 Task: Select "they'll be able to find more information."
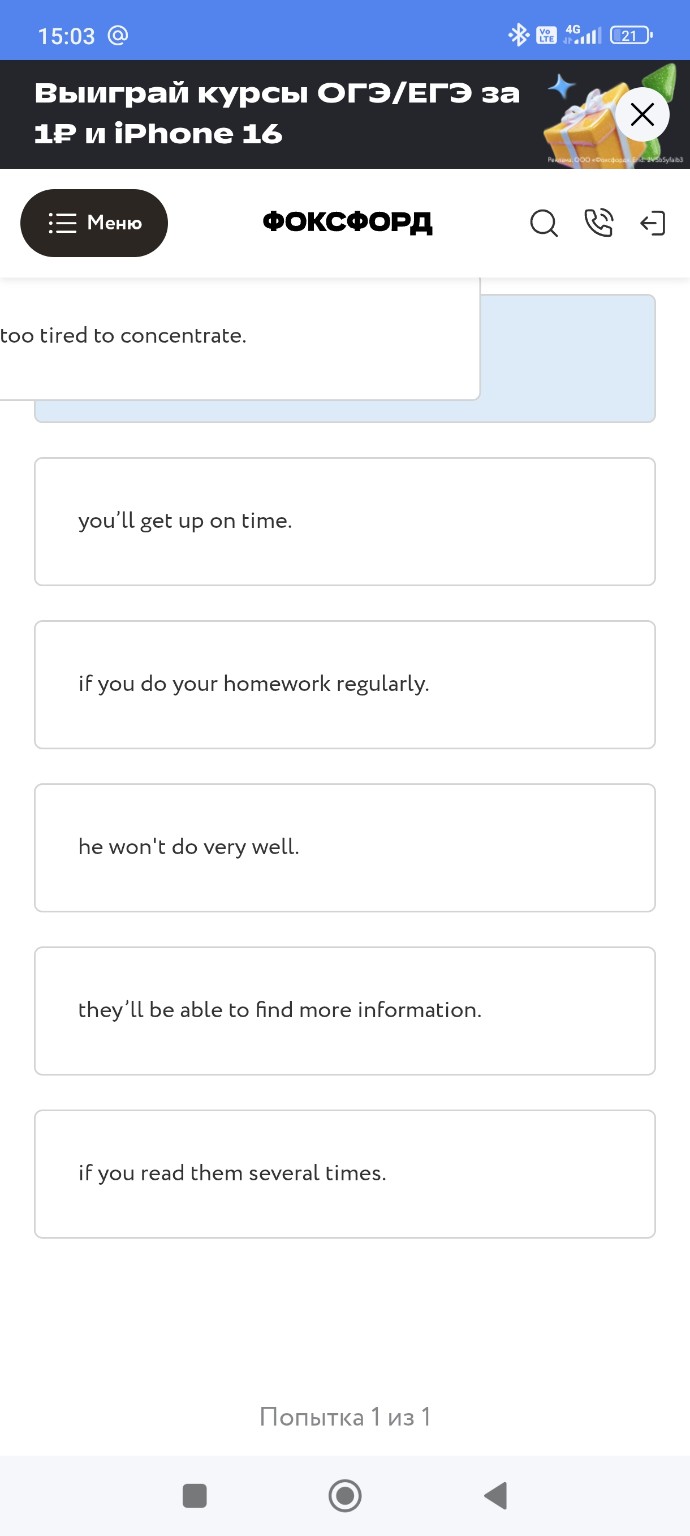pos(344,1010)
